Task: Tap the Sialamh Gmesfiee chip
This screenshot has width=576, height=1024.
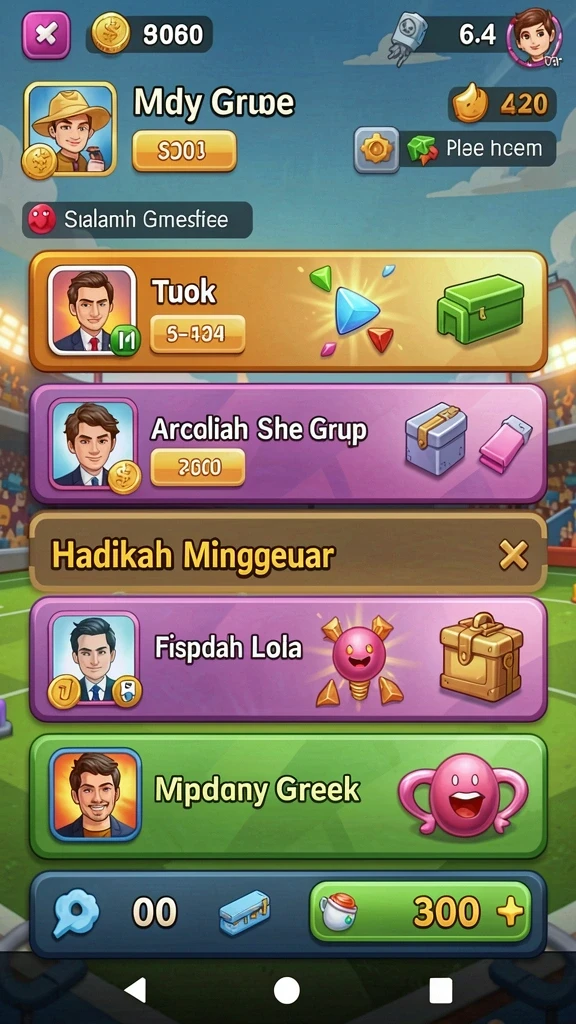Action: coord(137,219)
